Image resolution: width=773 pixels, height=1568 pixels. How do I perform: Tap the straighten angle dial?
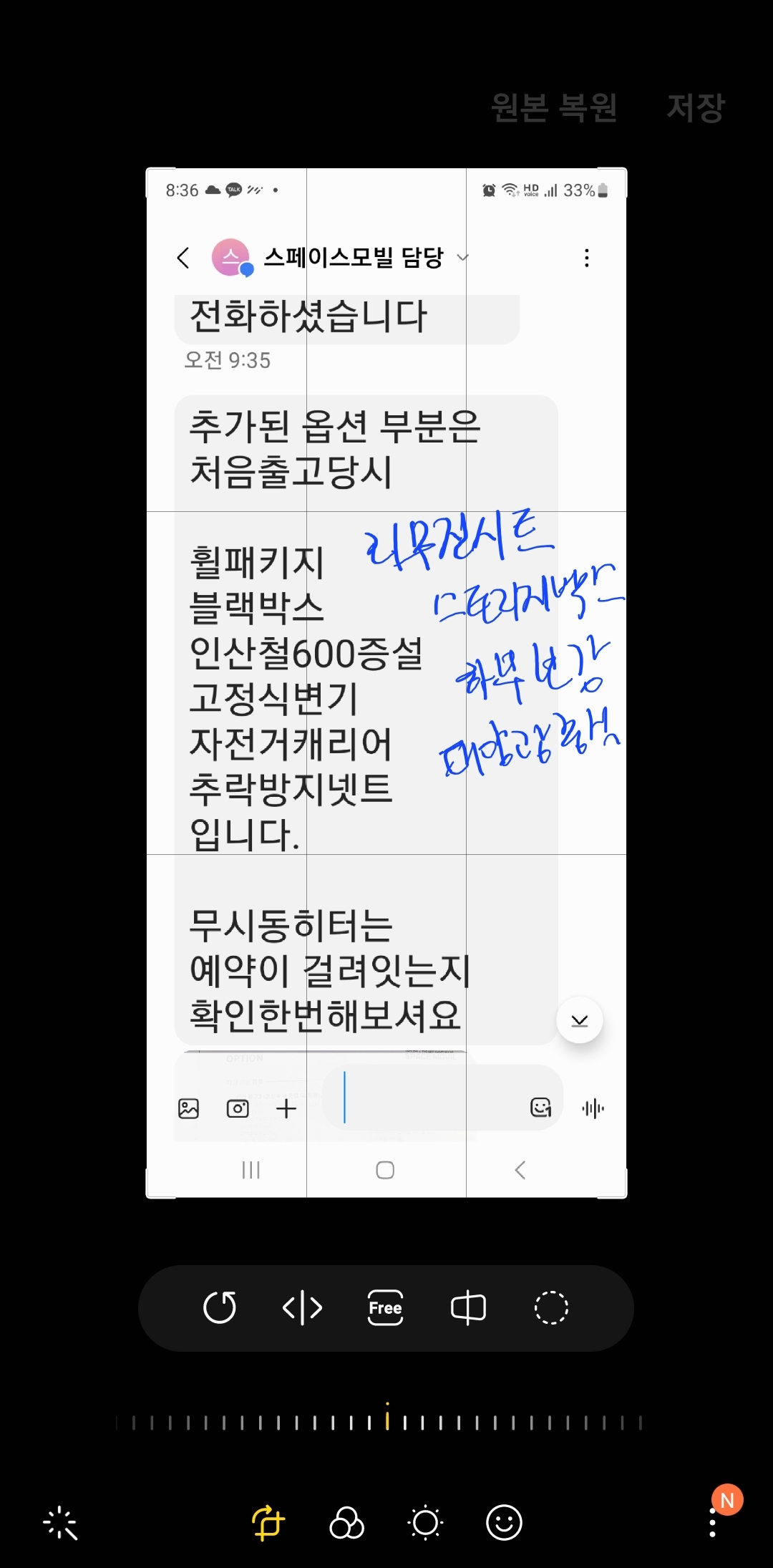click(386, 1421)
